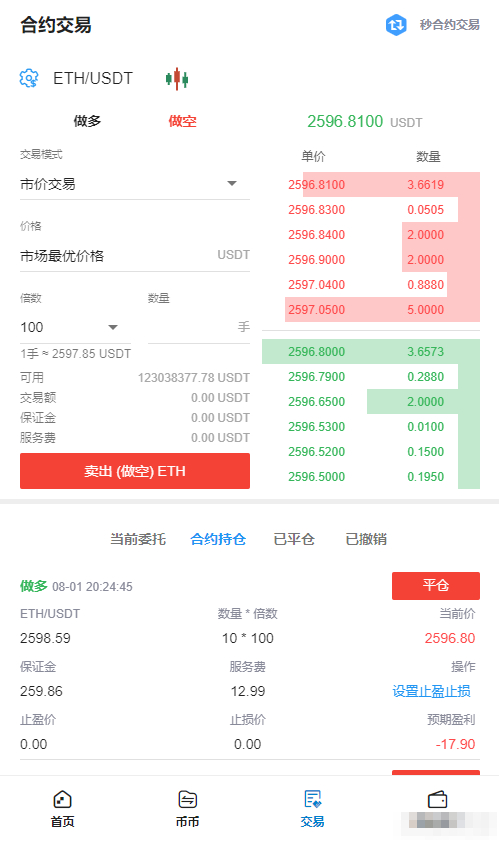
Task: Focus the 数量 quantity input field
Action: click(199, 327)
